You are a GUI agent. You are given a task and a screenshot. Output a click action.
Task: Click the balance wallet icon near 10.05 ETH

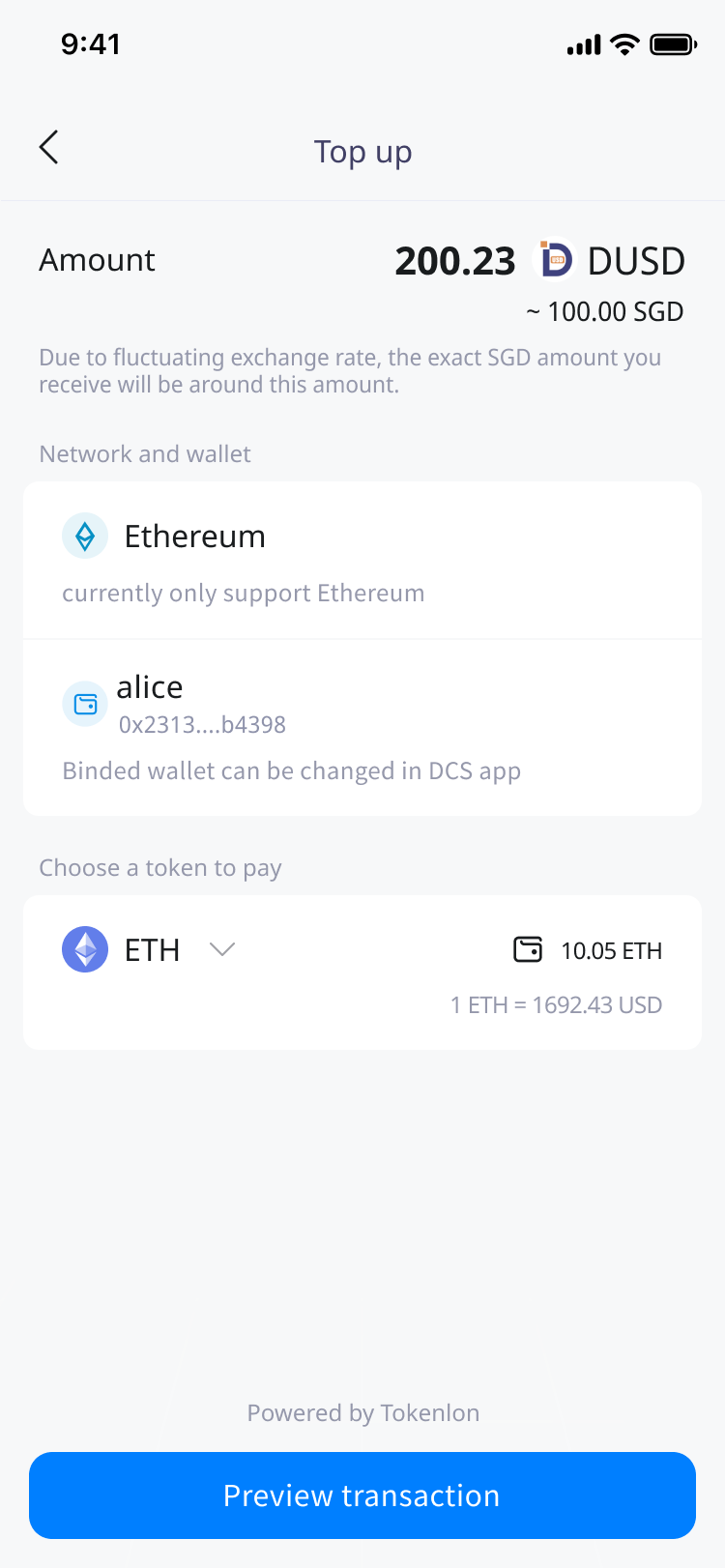(x=528, y=949)
